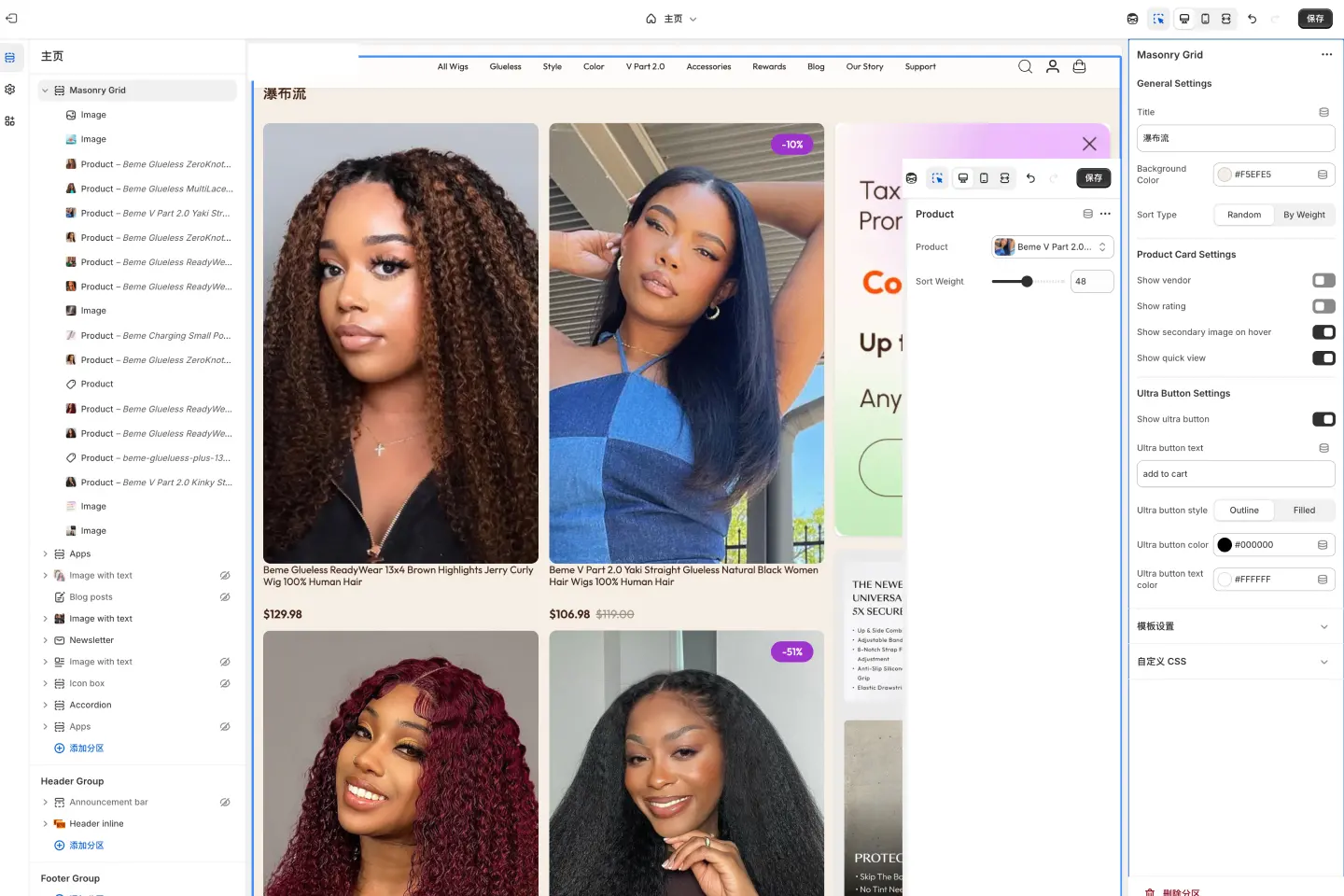Open the Masonry Grid overflow menu

point(1326,55)
